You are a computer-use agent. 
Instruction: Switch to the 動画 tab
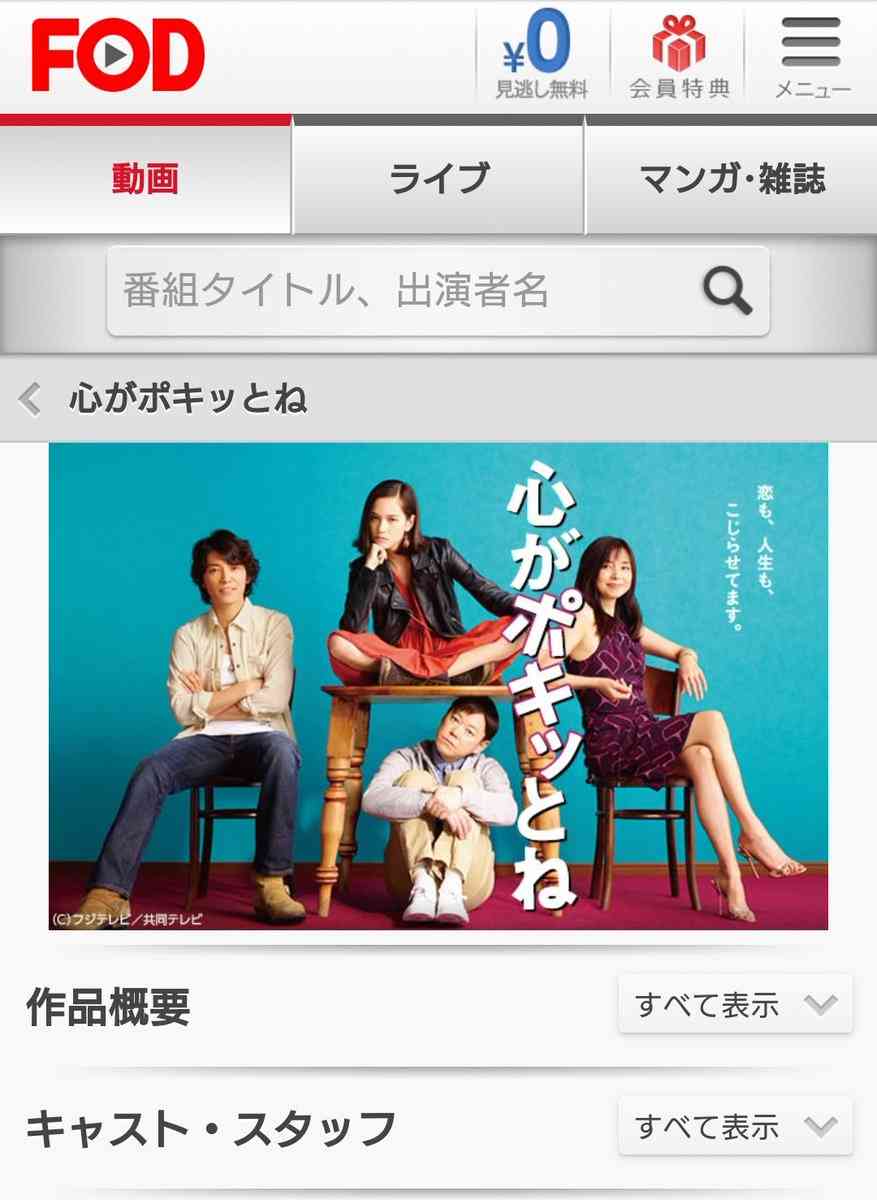(x=143, y=175)
